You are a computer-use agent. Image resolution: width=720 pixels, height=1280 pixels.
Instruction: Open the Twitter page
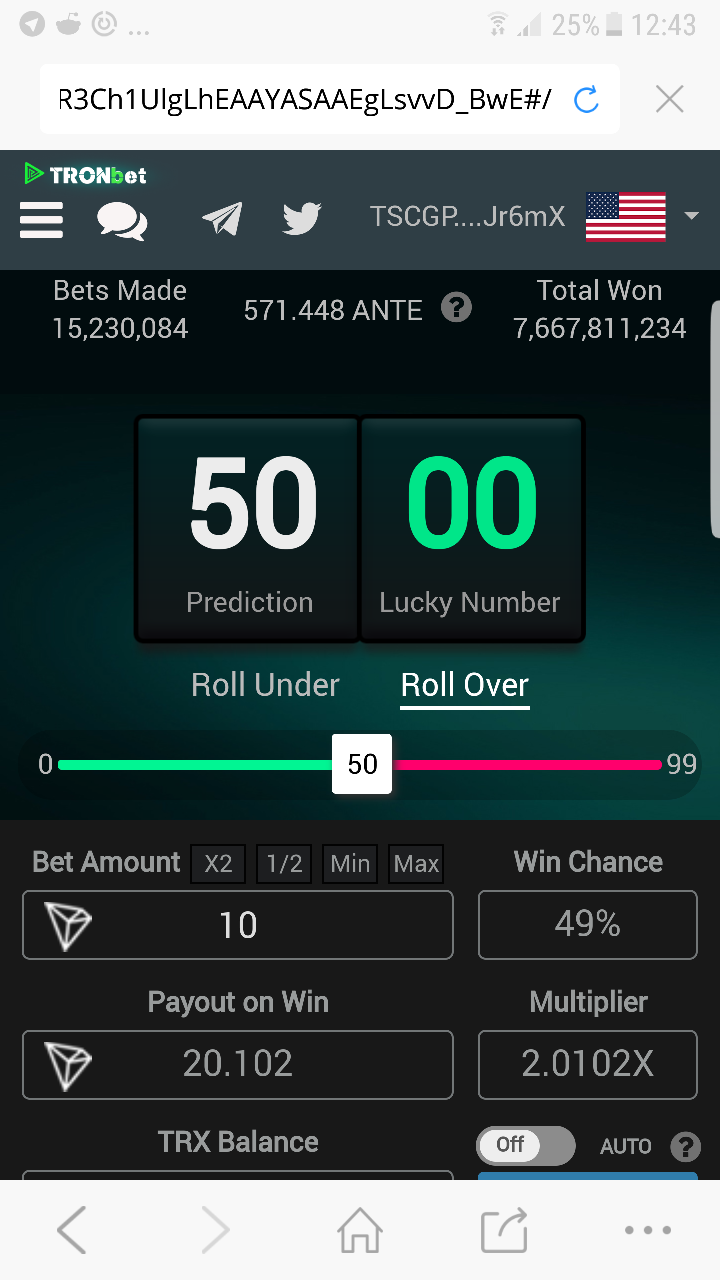click(301, 218)
